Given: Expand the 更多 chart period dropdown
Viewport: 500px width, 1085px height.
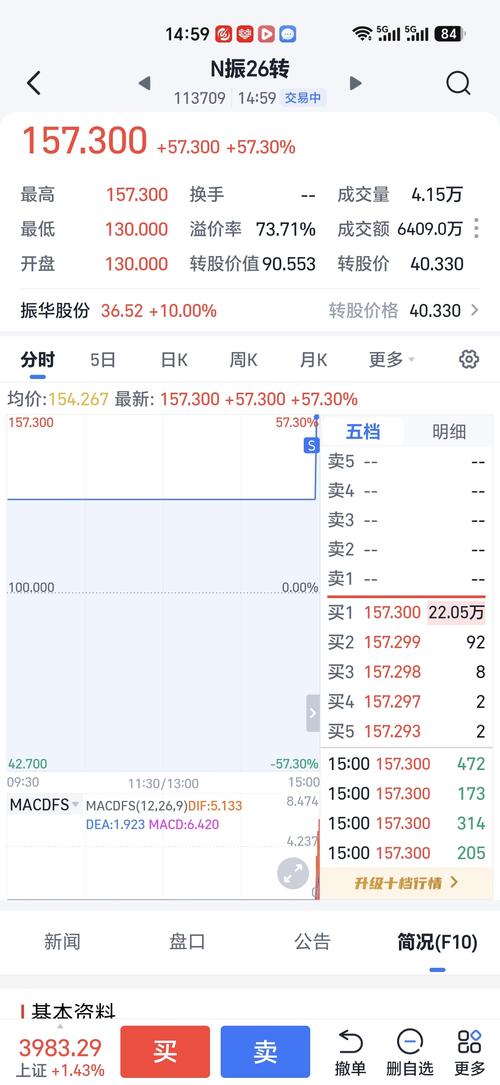Looking at the screenshot, I should click(391, 360).
